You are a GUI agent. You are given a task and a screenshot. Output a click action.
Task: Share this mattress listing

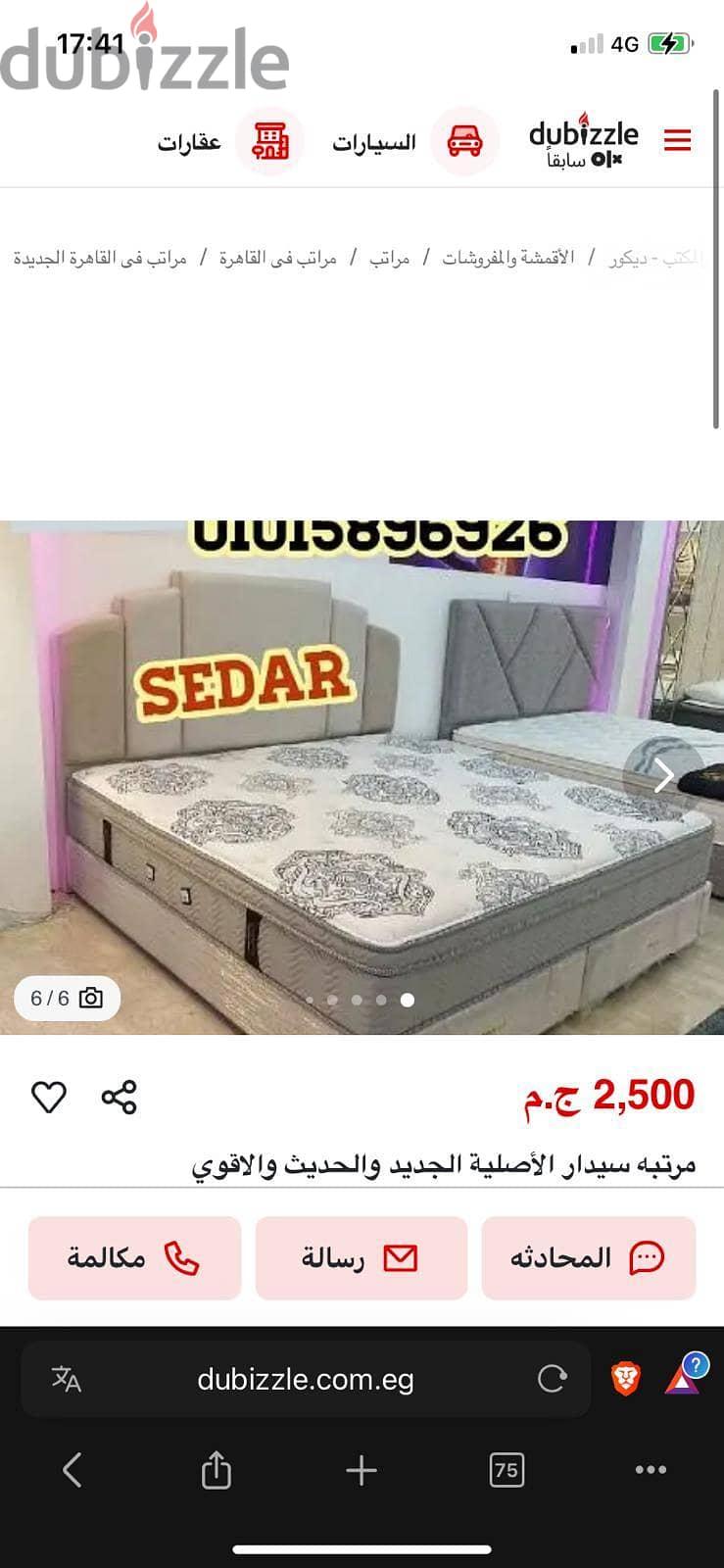pyautogui.click(x=119, y=1097)
